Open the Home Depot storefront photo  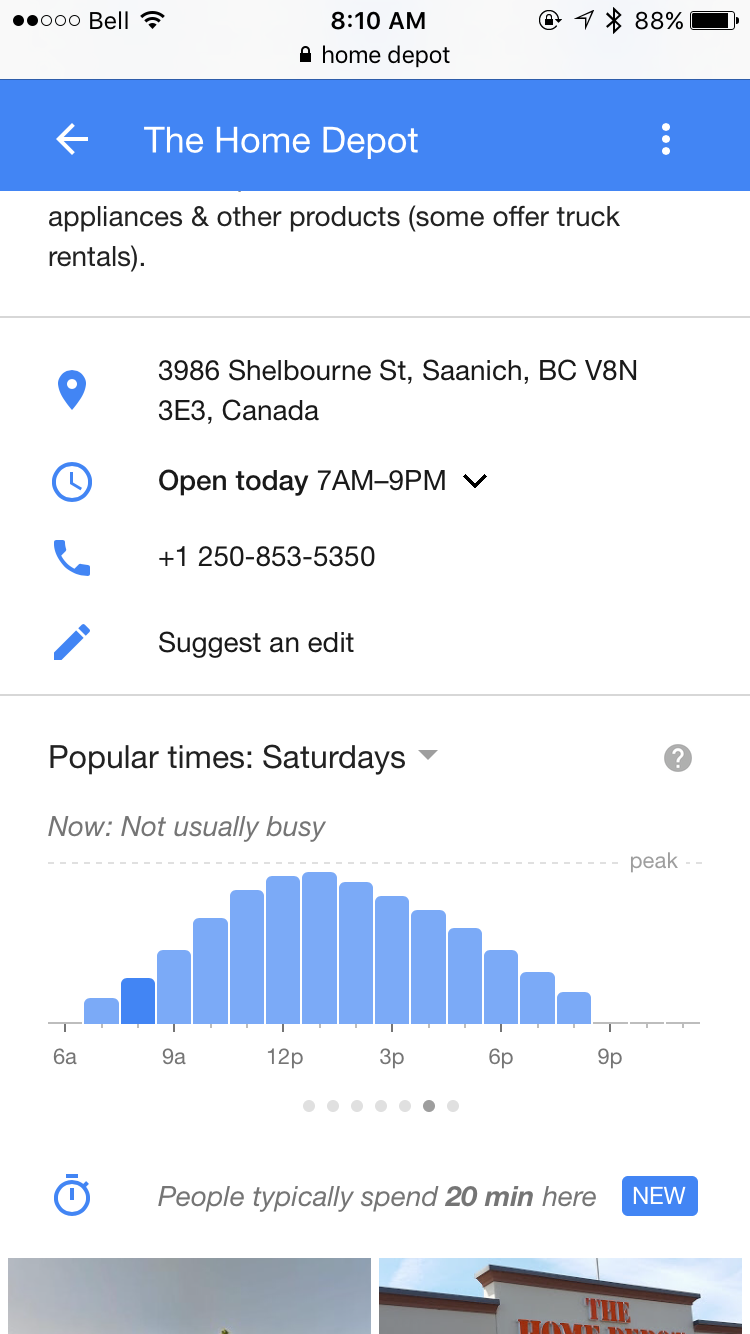(x=564, y=1296)
